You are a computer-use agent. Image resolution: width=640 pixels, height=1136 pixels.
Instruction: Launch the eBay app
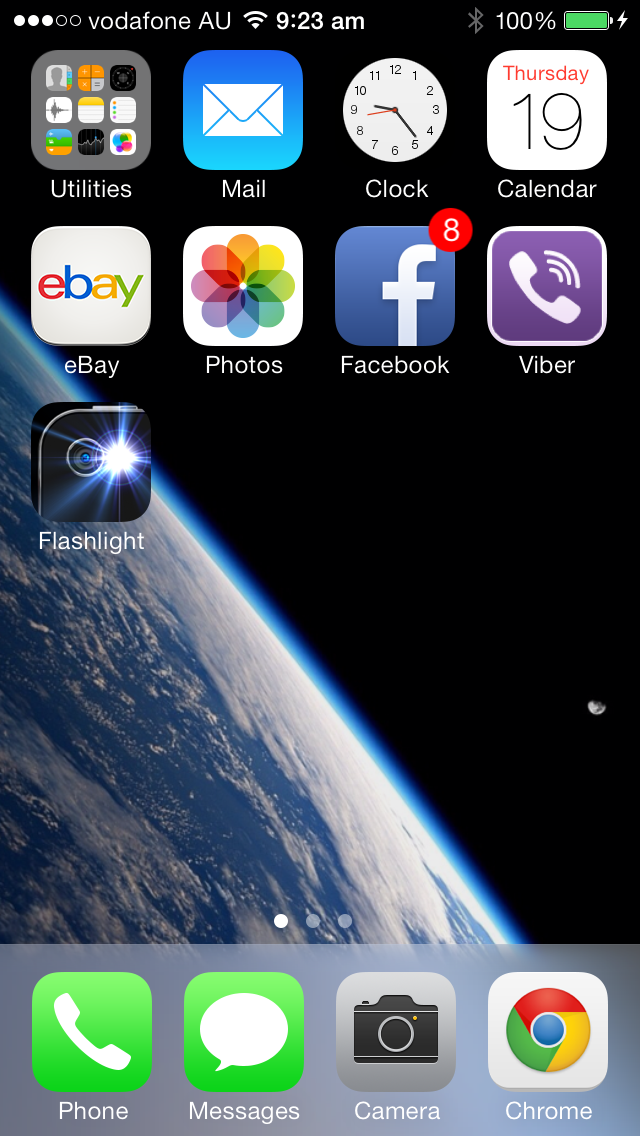coord(91,286)
